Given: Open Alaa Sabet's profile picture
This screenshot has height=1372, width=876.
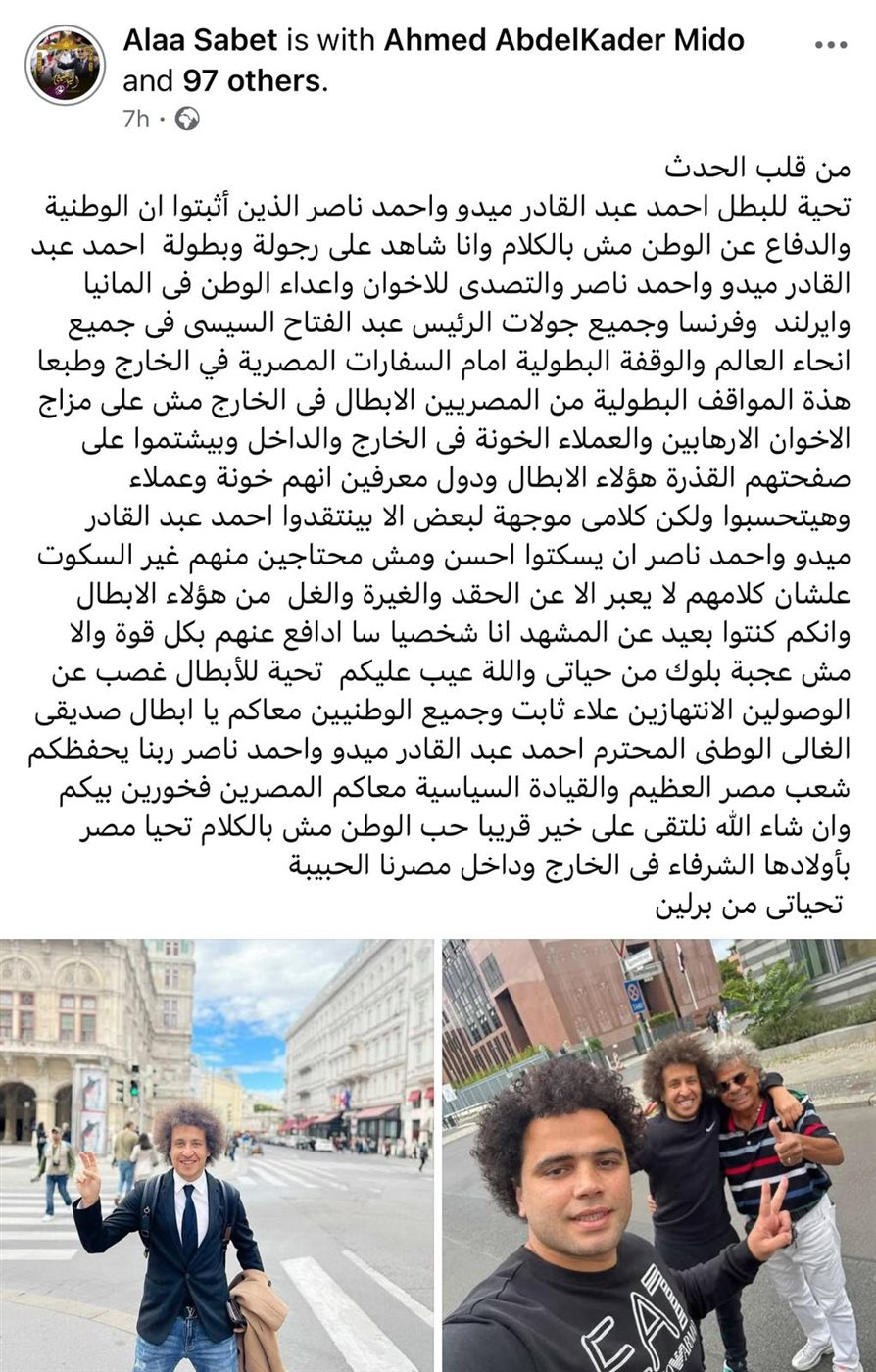Looking at the screenshot, I should pos(65,66).
